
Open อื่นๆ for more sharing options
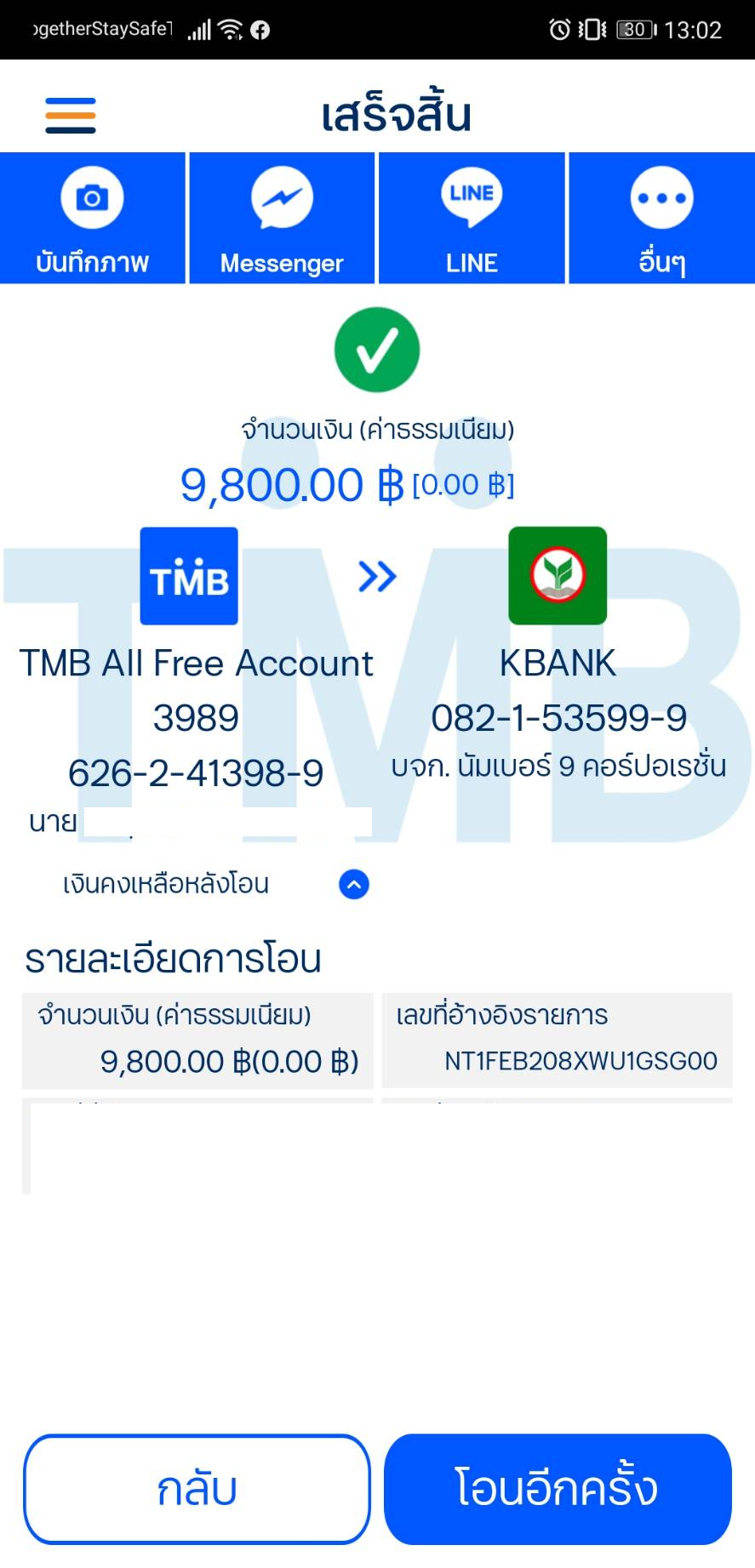pos(661,218)
